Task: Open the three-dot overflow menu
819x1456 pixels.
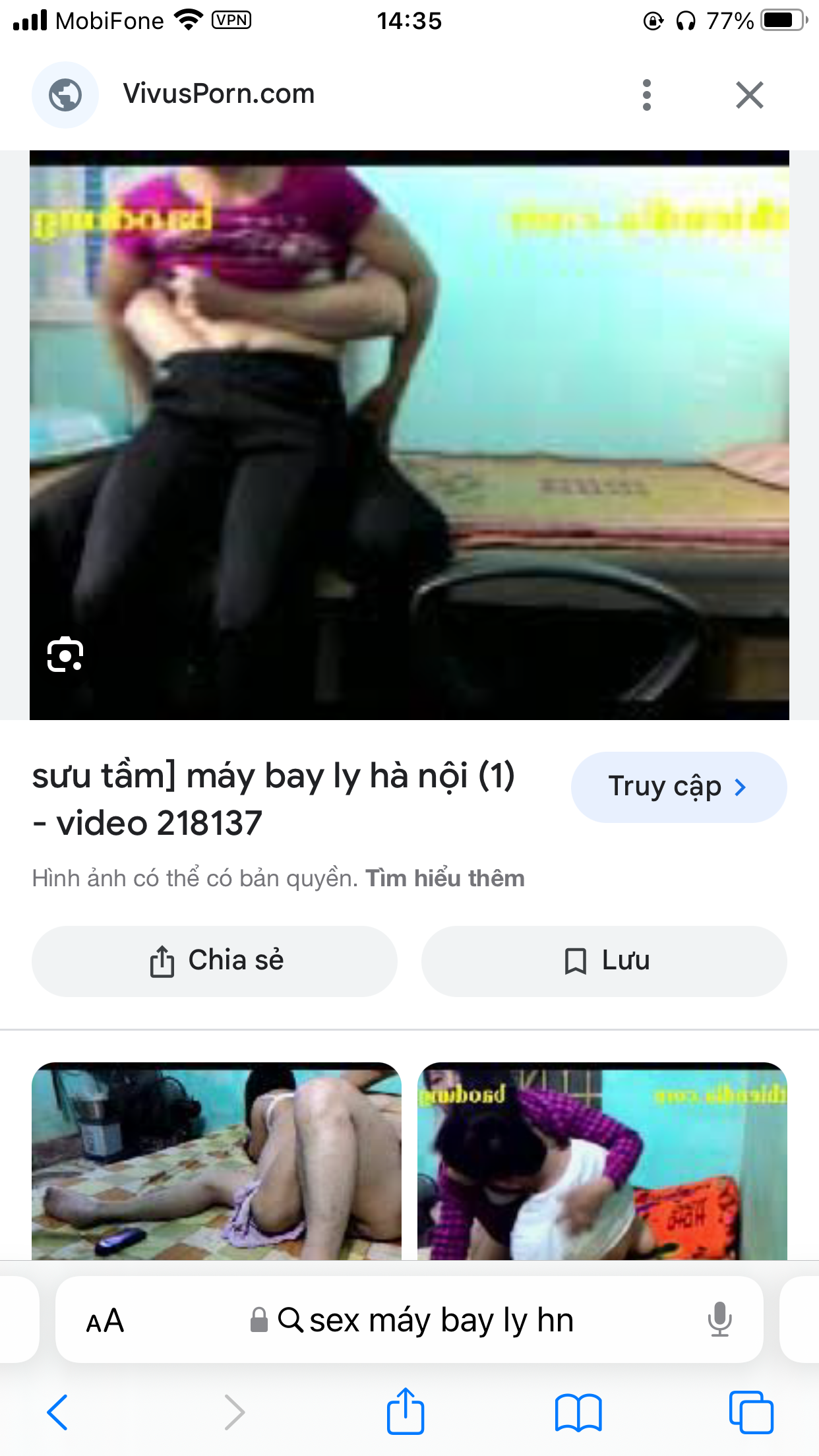Action: 646,94
